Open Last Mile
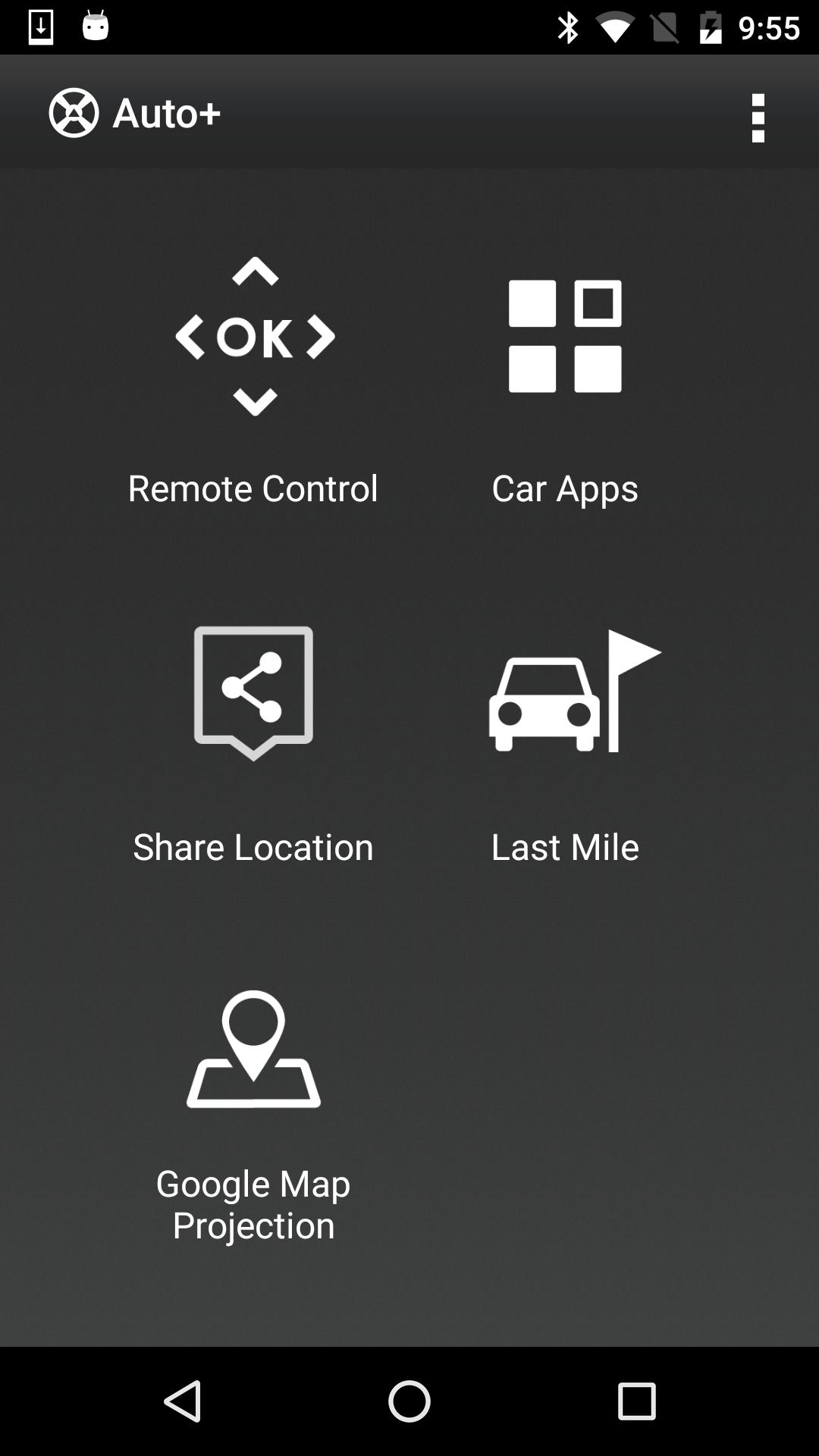Image resolution: width=819 pixels, height=1456 pixels. [x=565, y=739]
